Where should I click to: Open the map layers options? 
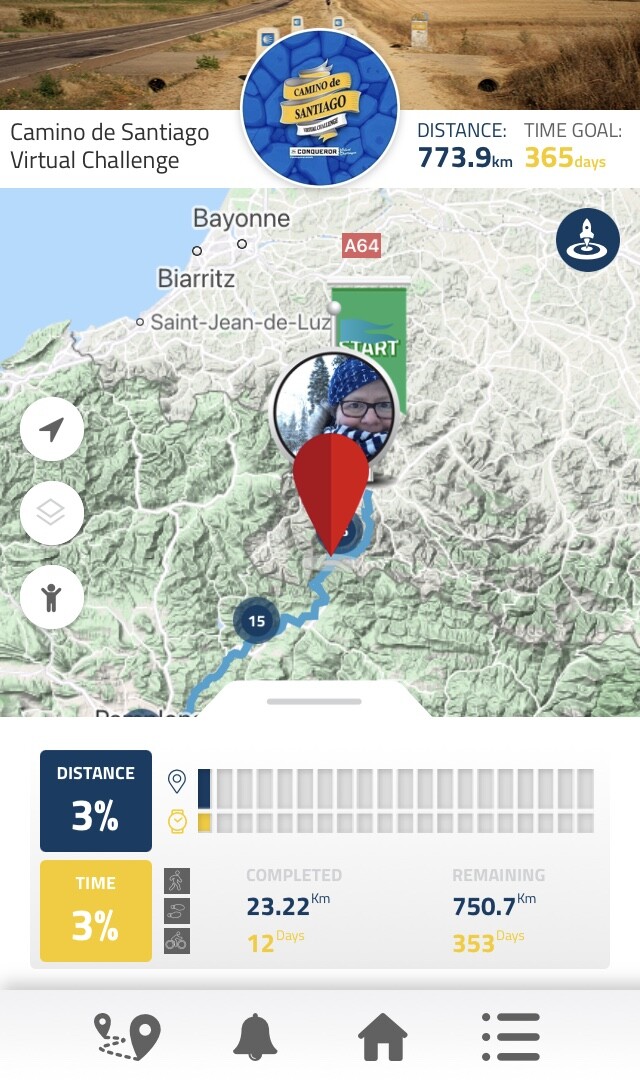click(51, 513)
